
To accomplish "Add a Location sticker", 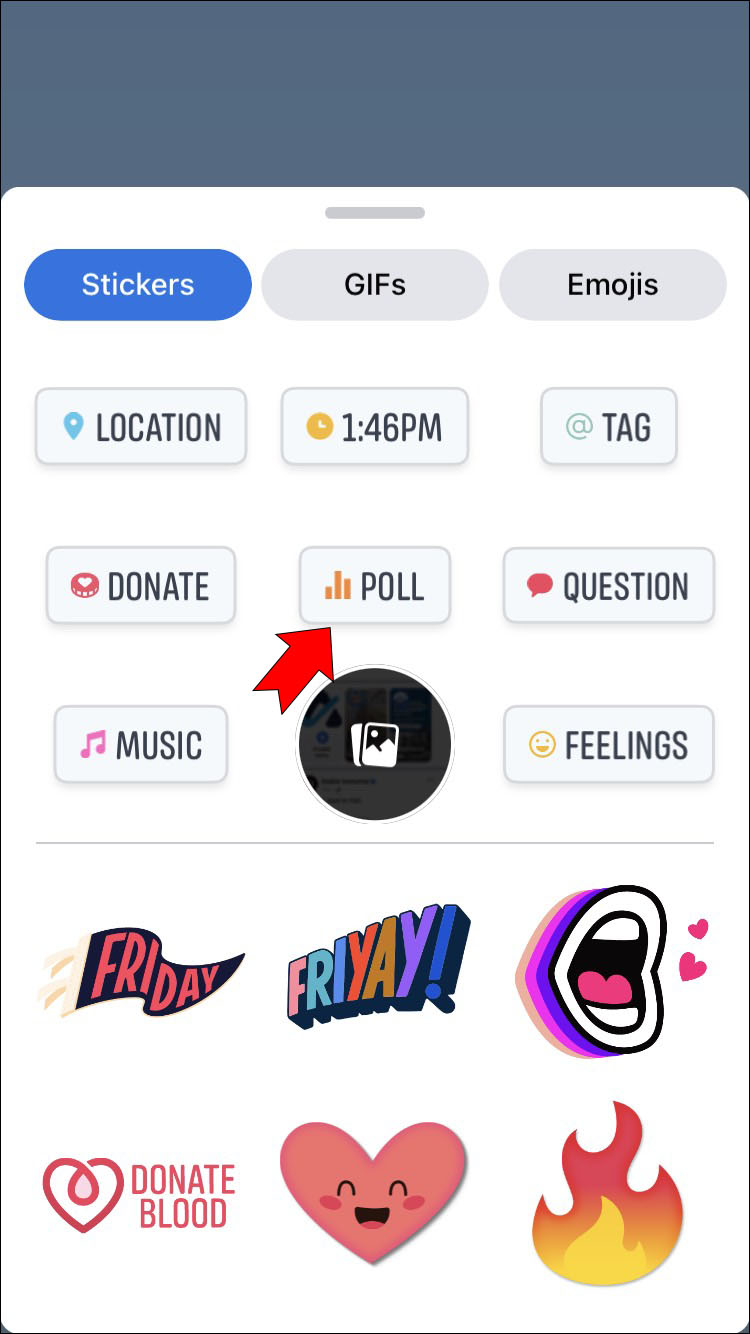I will tap(141, 427).
